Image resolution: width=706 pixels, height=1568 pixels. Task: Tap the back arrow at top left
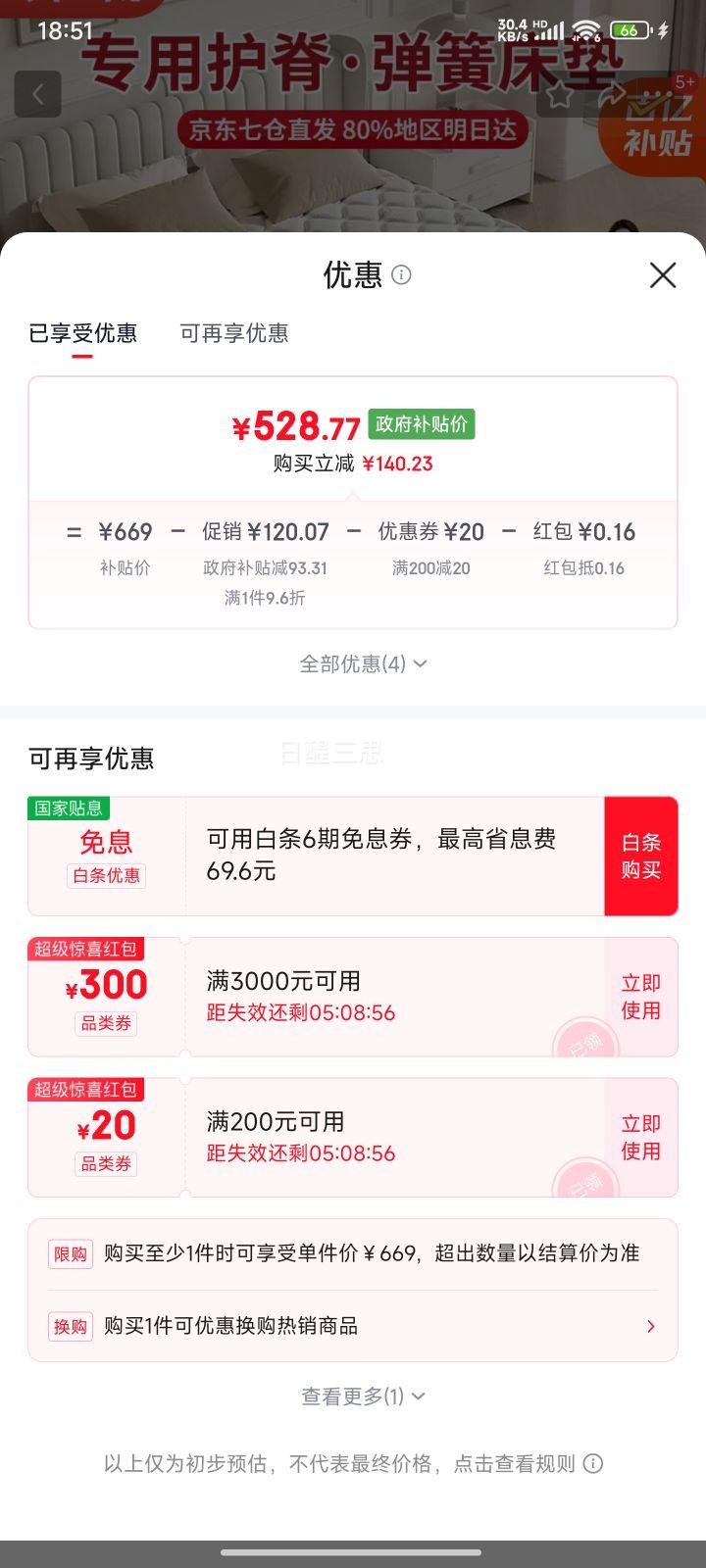coord(37,94)
